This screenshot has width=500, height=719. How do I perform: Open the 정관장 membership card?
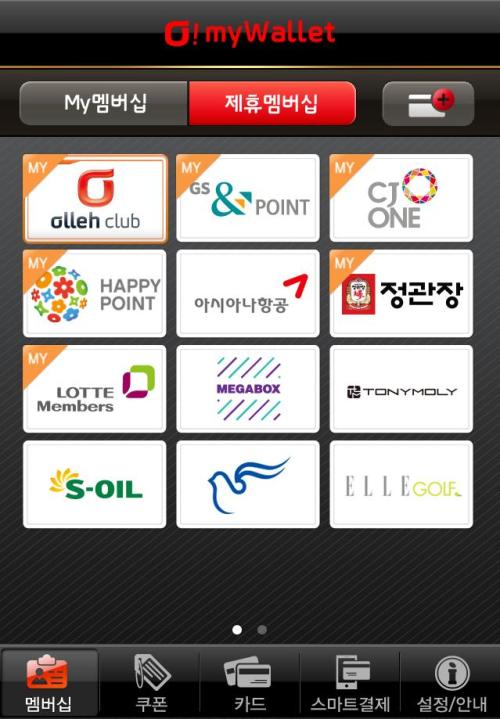pyautogui.click(x=401, y=293)
